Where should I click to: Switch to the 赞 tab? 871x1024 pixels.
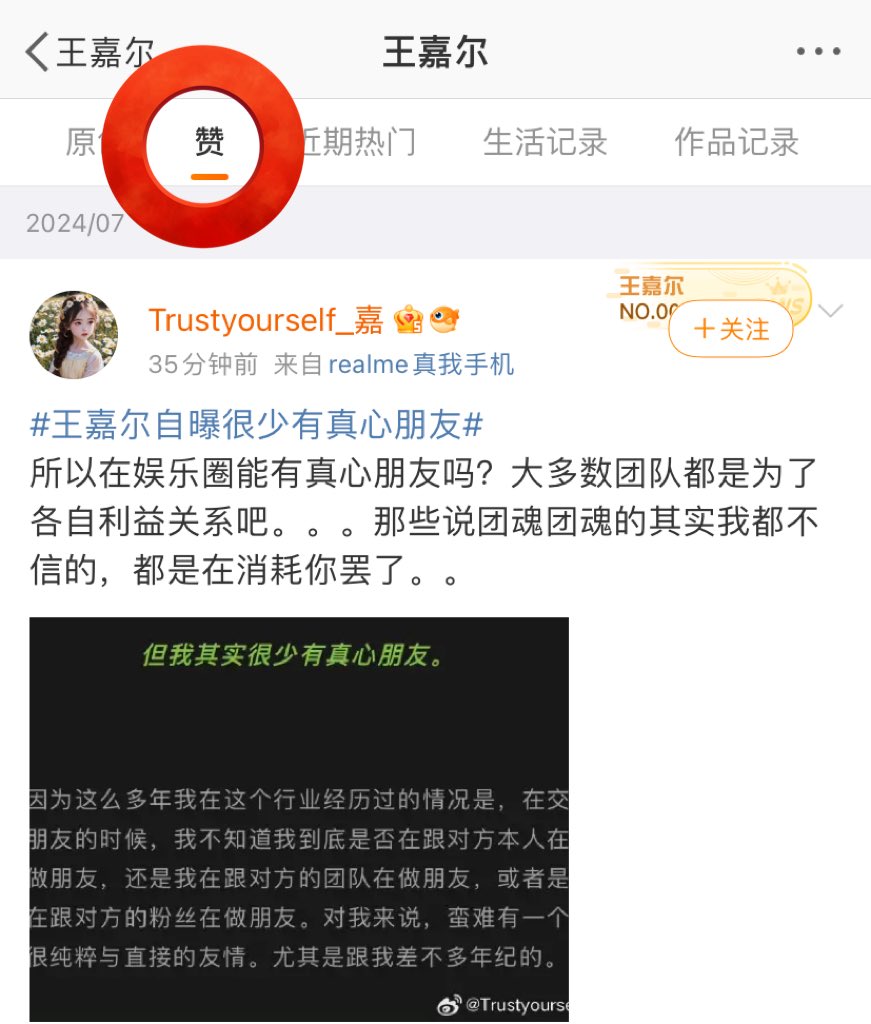(209, 143)
